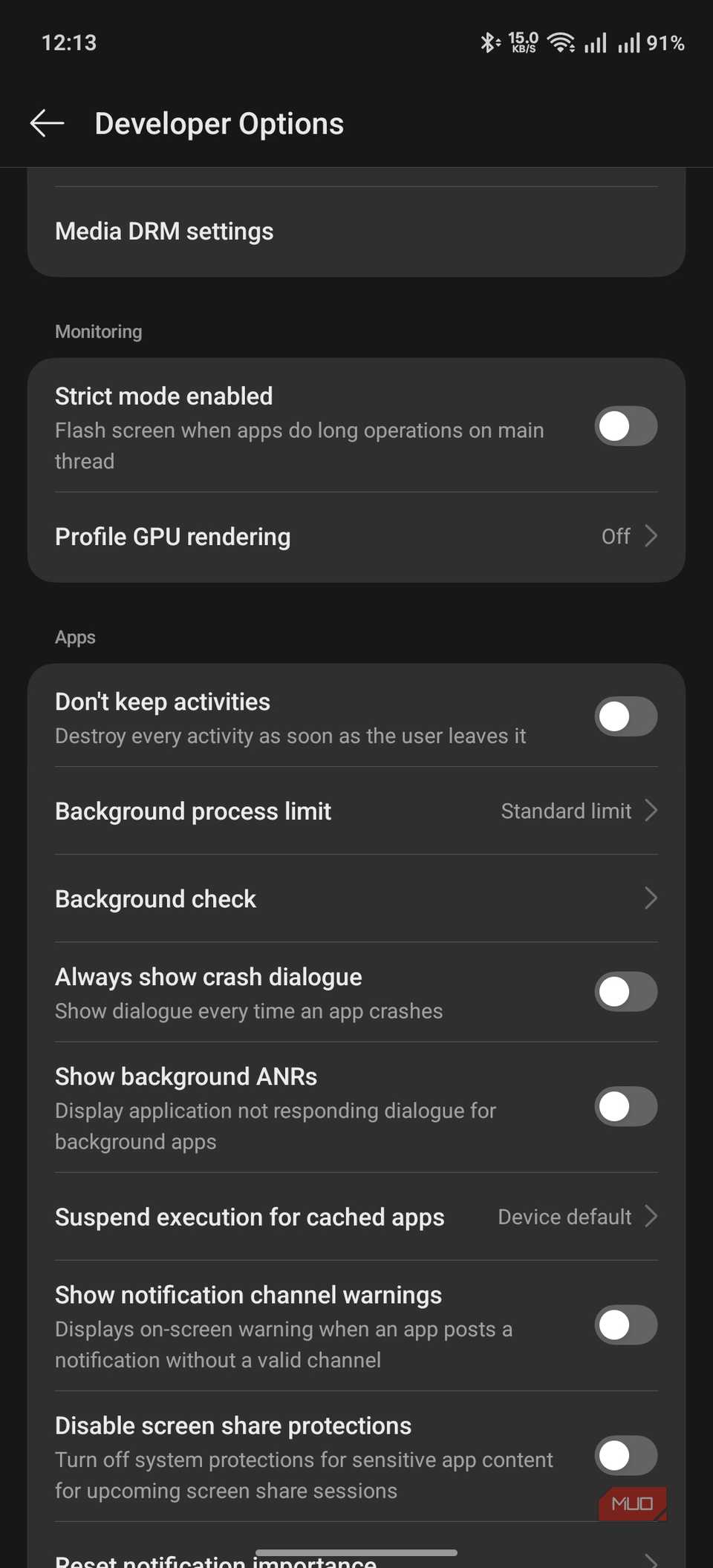Open Background process limit selection
The width and height of the screenshot is (713, 1568).
356,811
